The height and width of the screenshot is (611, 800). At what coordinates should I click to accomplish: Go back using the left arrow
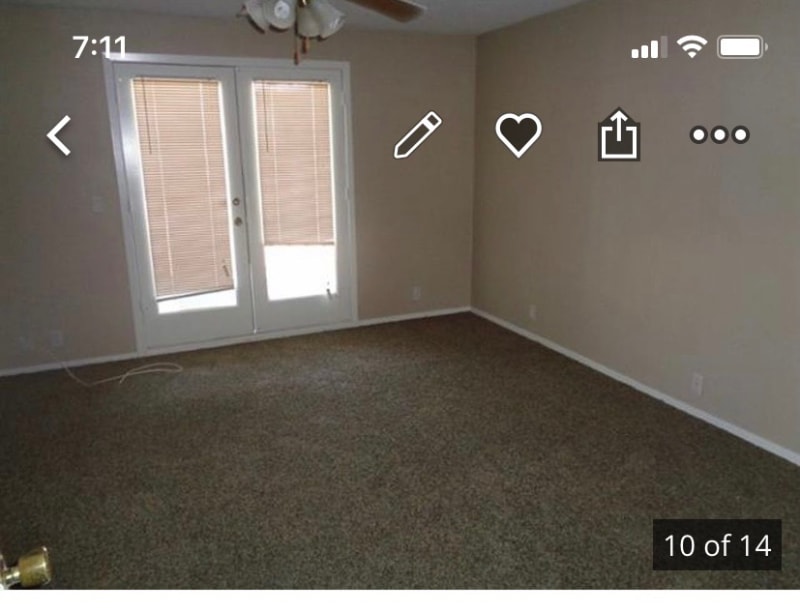60,135
